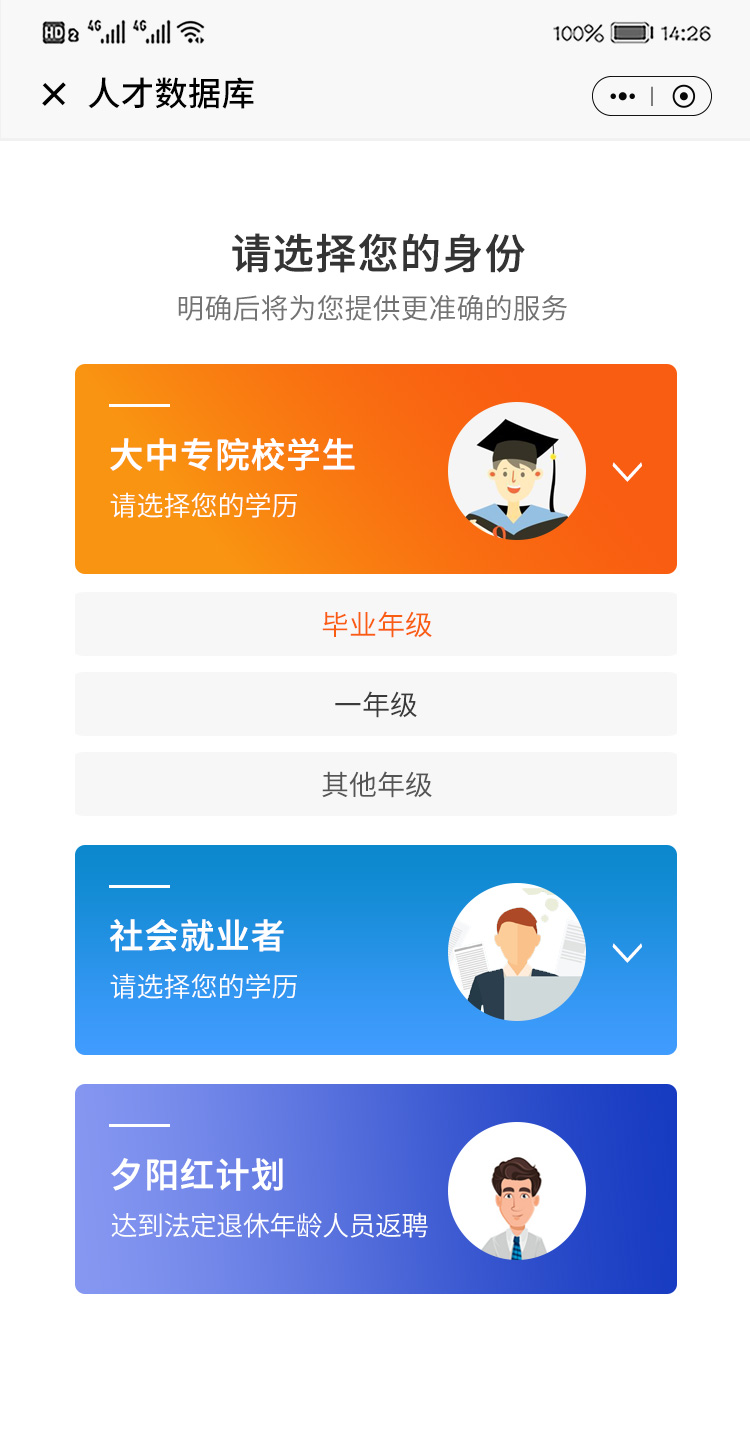This screenshot has width=750, height=1449.
Task: Pick the 其他年级 option
Action: (x=376, y=785)
